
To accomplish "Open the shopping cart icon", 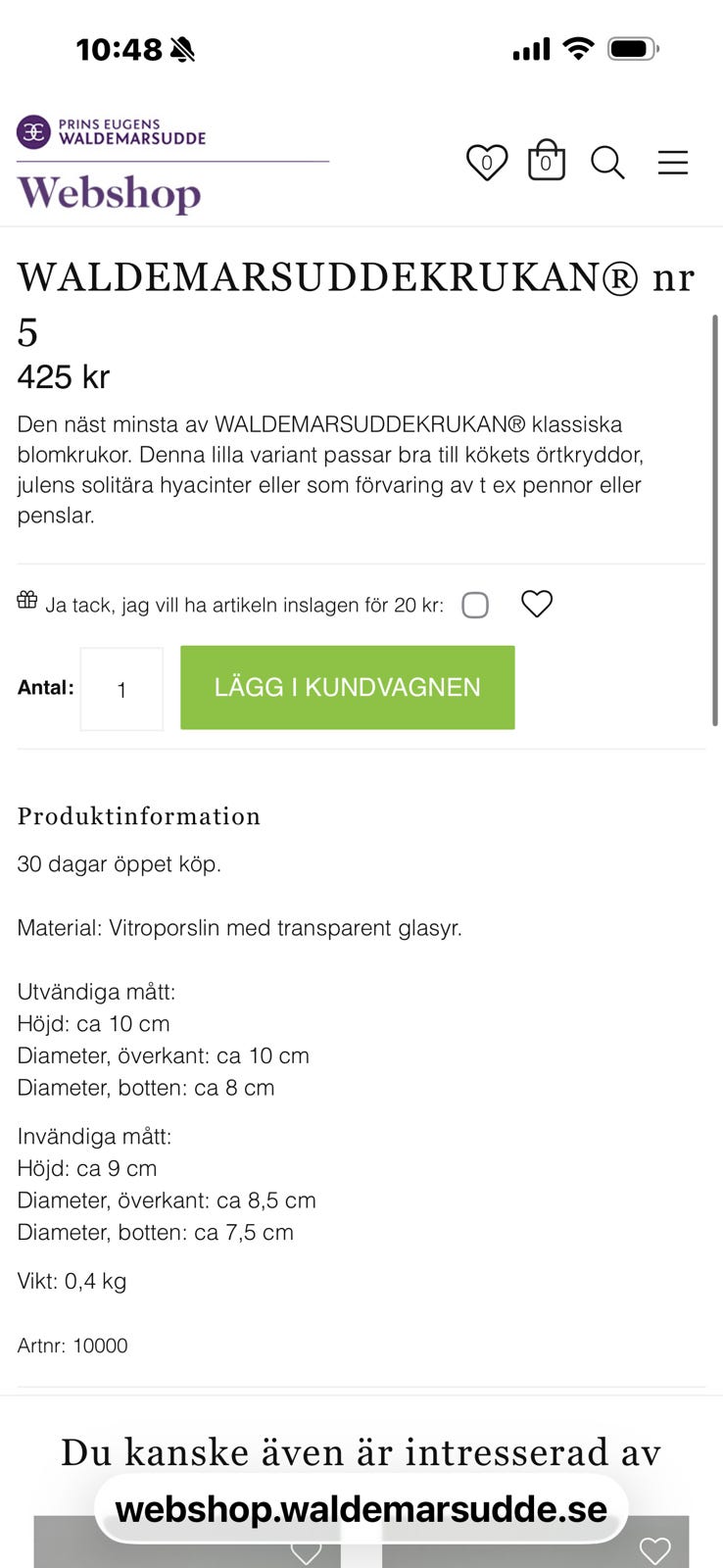I will [x=546, y=161].
